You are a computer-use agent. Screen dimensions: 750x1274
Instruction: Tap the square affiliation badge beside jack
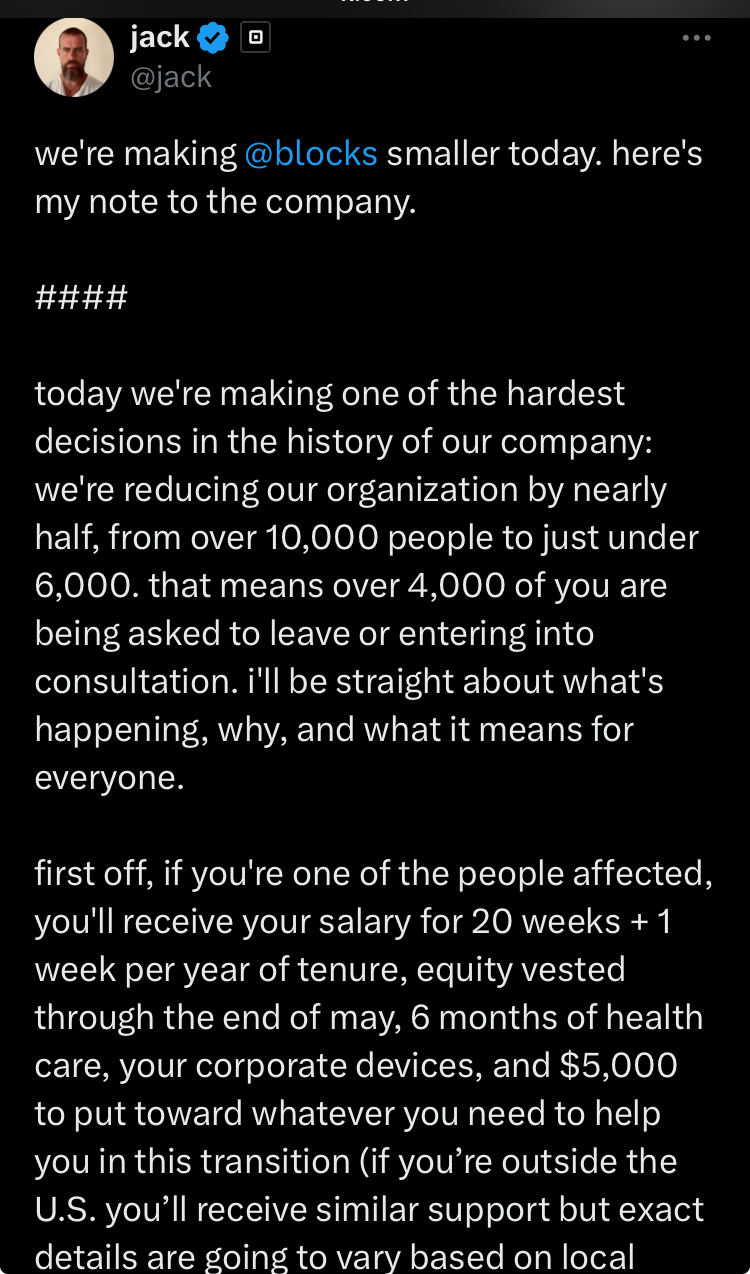click(256, 39)
